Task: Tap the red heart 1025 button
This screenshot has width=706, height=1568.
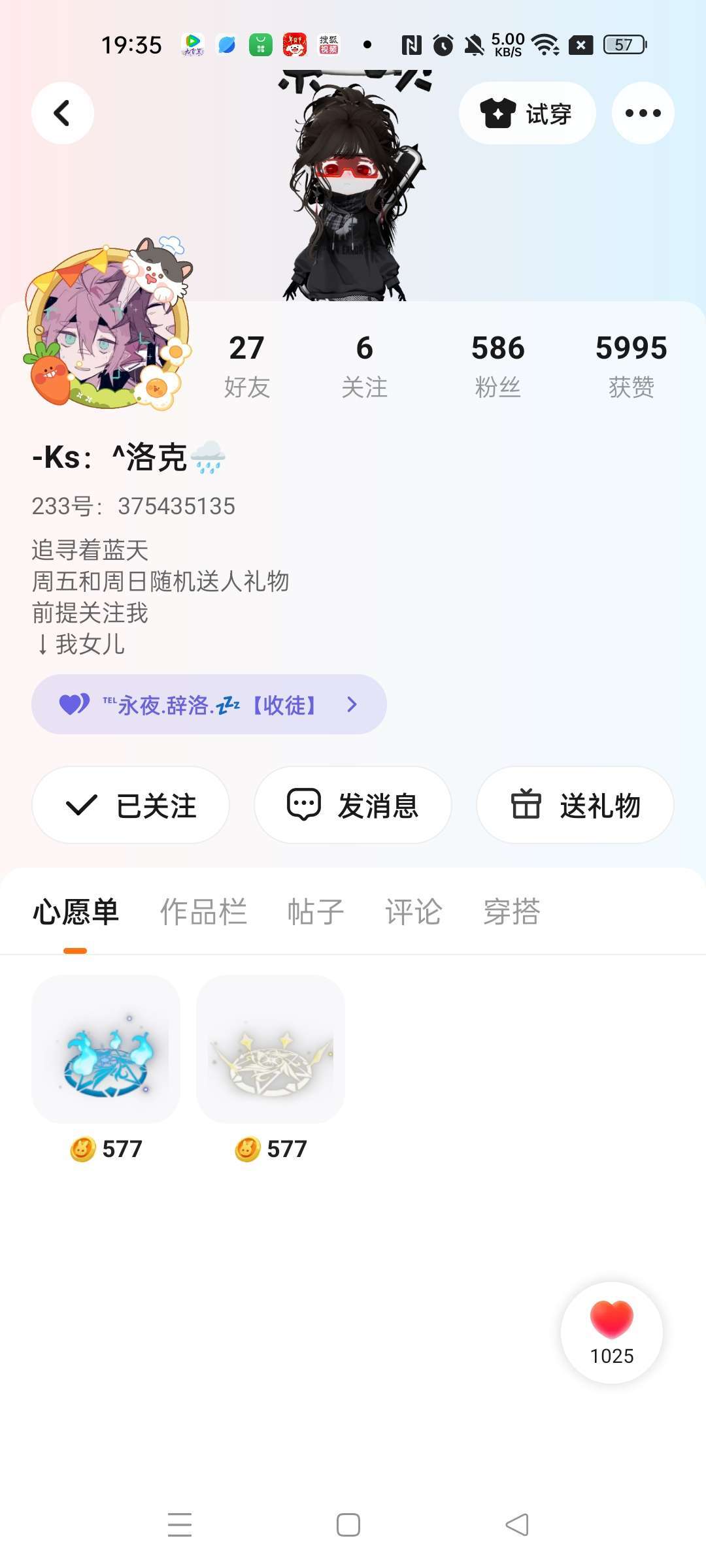Action: click(612, 1333)
